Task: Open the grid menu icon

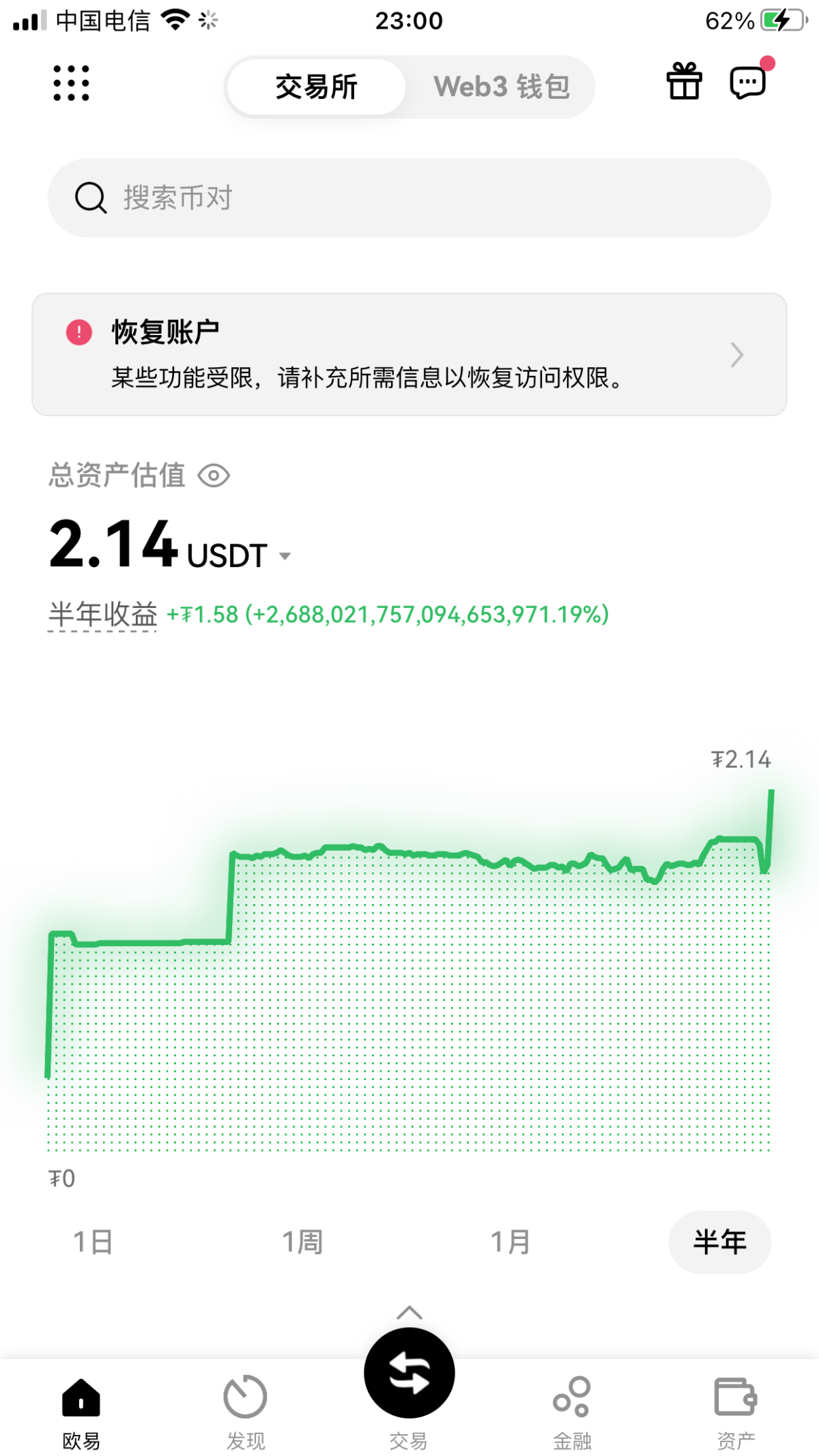Action: [72, 83]
